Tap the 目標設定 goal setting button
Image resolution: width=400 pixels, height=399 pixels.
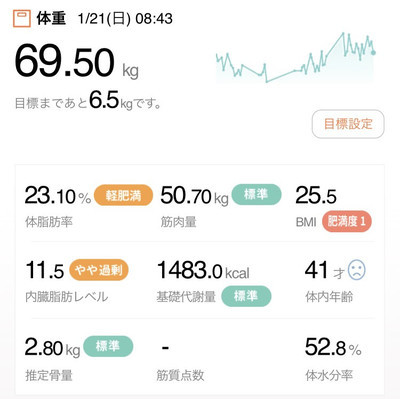pos(348,124)
